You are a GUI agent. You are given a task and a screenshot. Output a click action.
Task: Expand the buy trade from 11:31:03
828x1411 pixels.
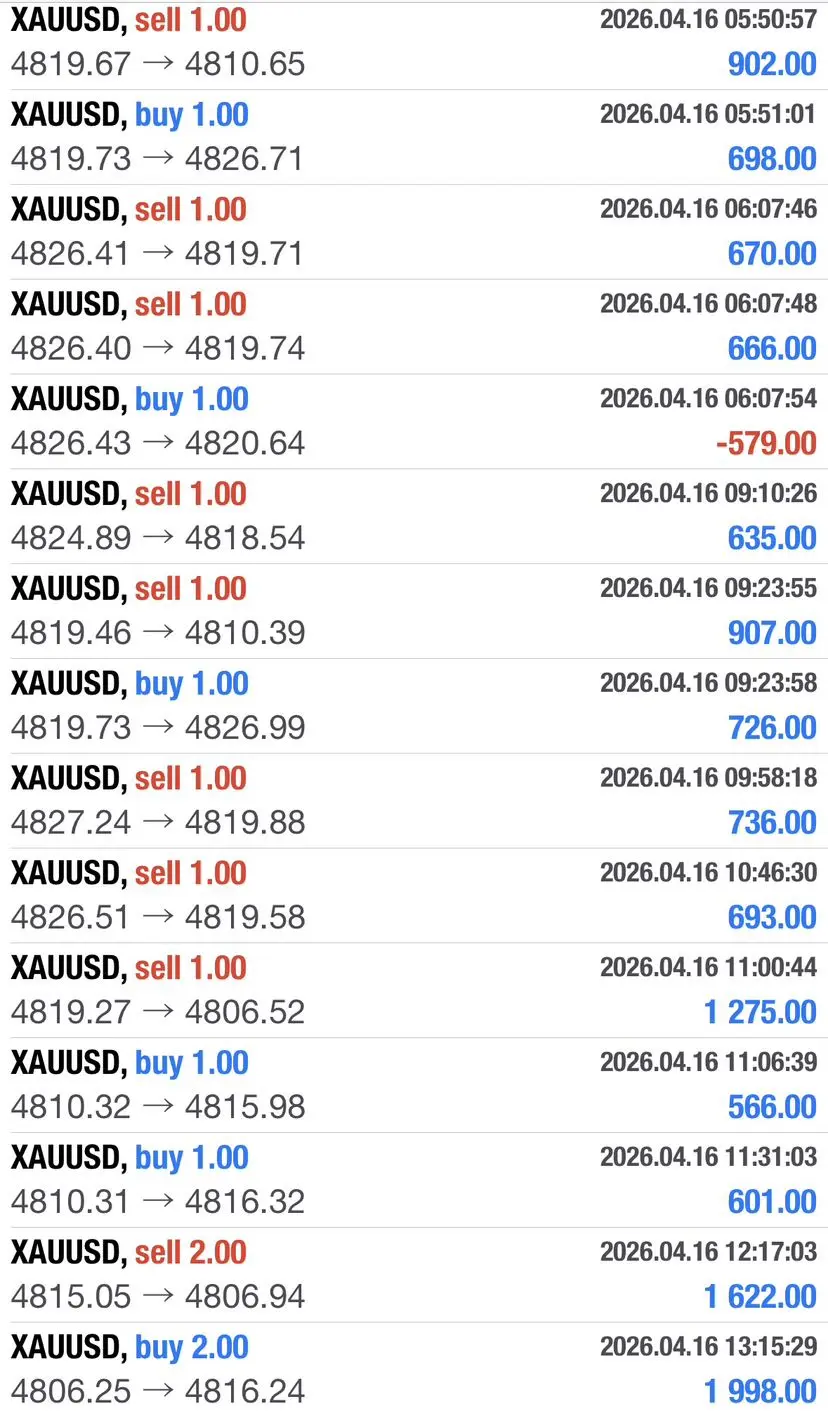pyautogui.click(x=414, y=1180)
